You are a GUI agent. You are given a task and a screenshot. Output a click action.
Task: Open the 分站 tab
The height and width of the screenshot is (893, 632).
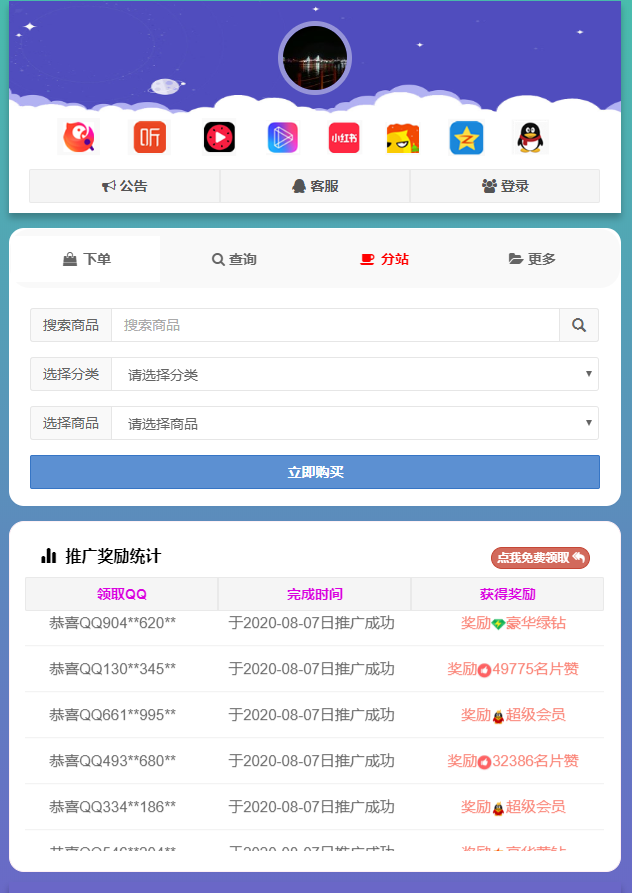pyautogui.click(x=384, y=259)
